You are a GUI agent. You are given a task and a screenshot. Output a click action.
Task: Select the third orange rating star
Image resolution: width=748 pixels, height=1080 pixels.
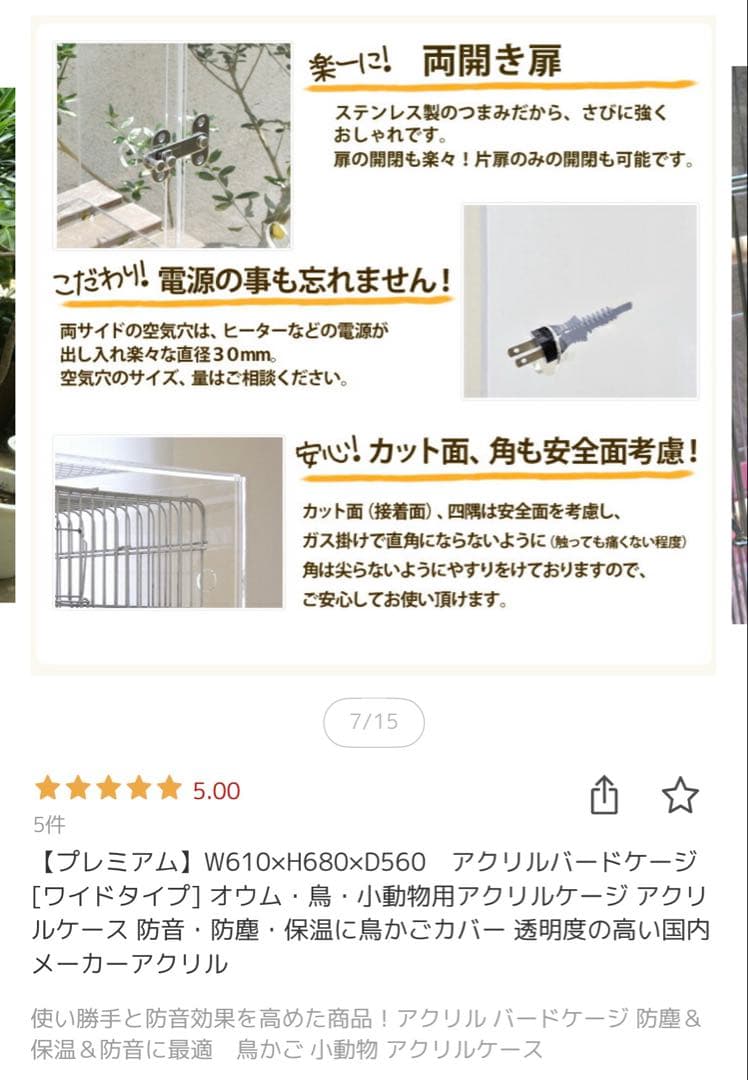coord(106,788)
